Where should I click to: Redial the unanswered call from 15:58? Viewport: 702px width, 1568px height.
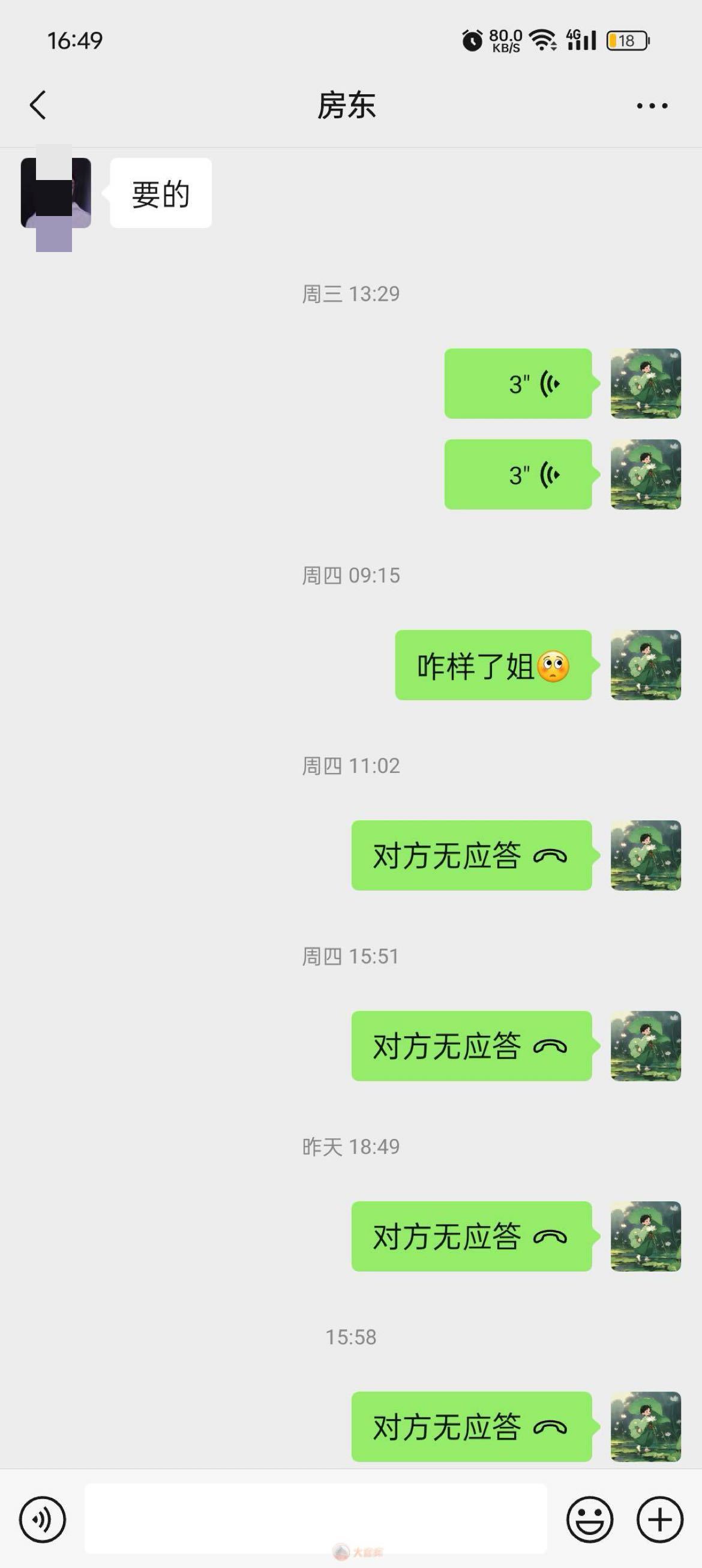click(471, 1426)
